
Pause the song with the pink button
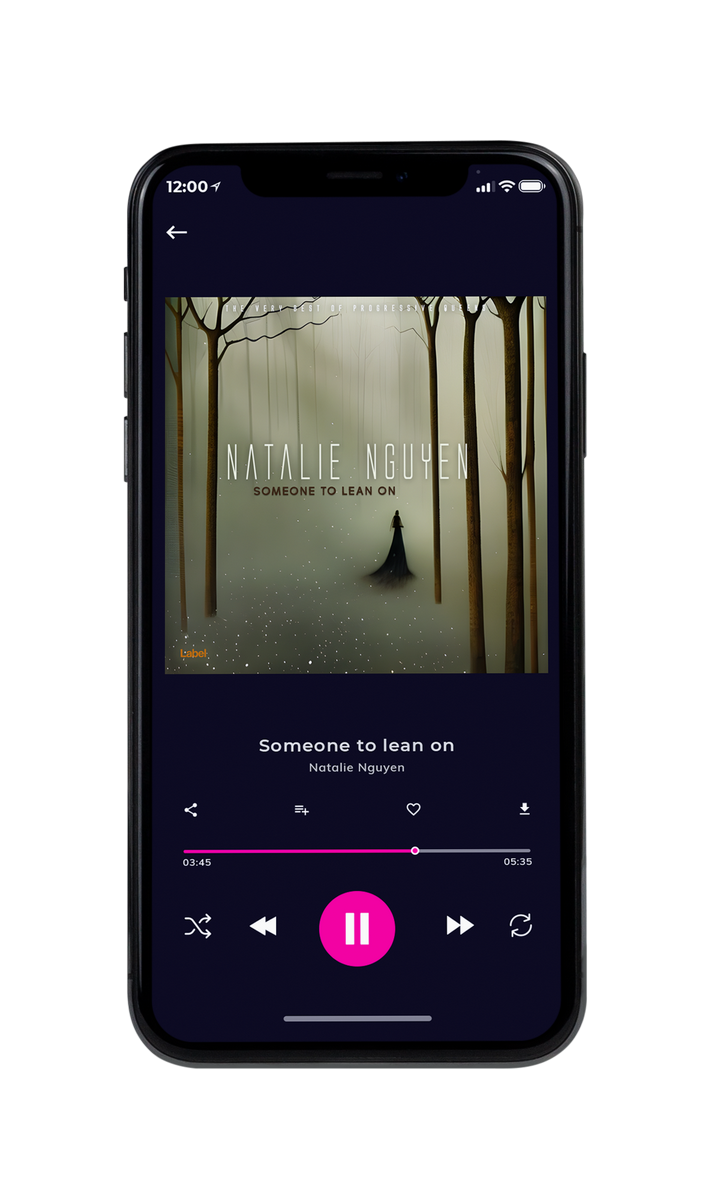click(357, 929)
